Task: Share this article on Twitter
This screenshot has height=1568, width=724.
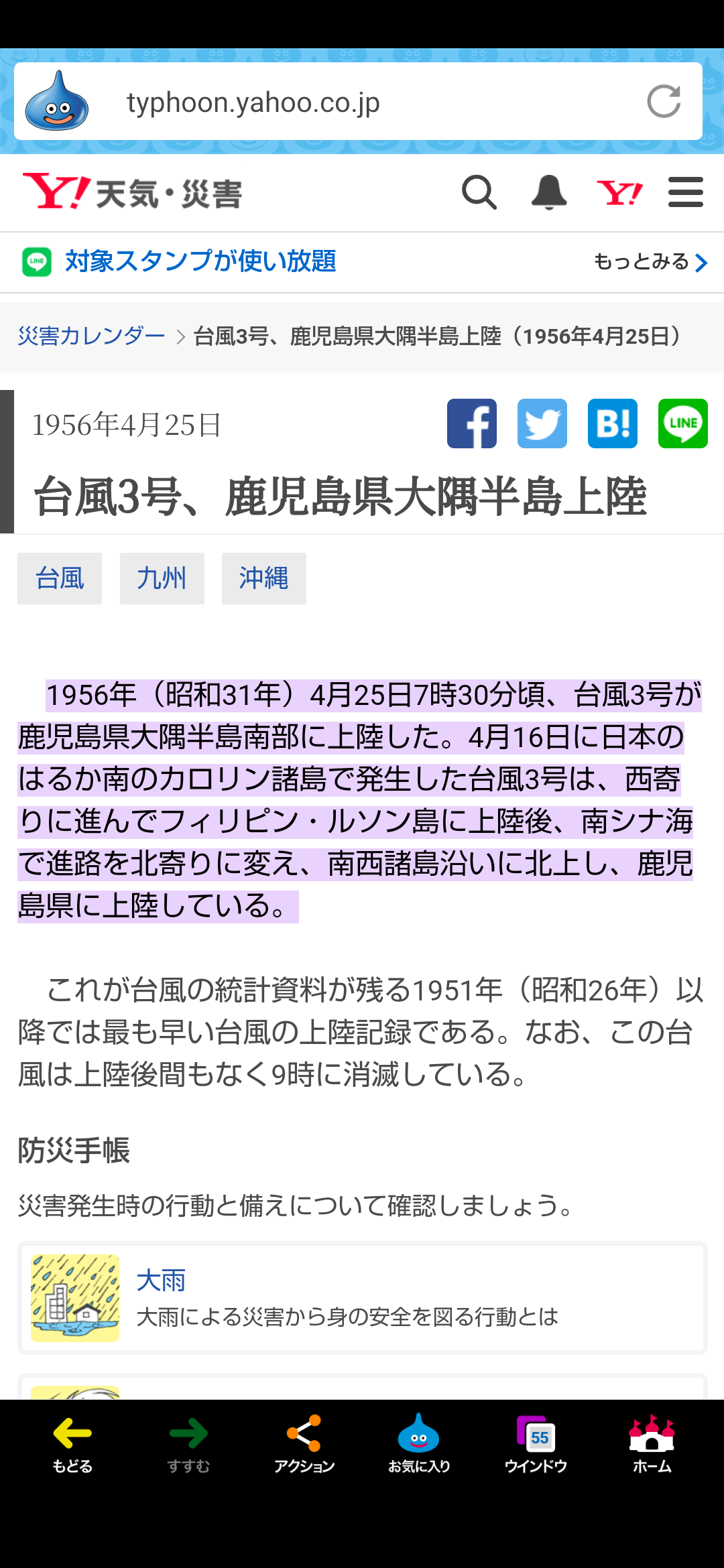Action: [542, 423]
